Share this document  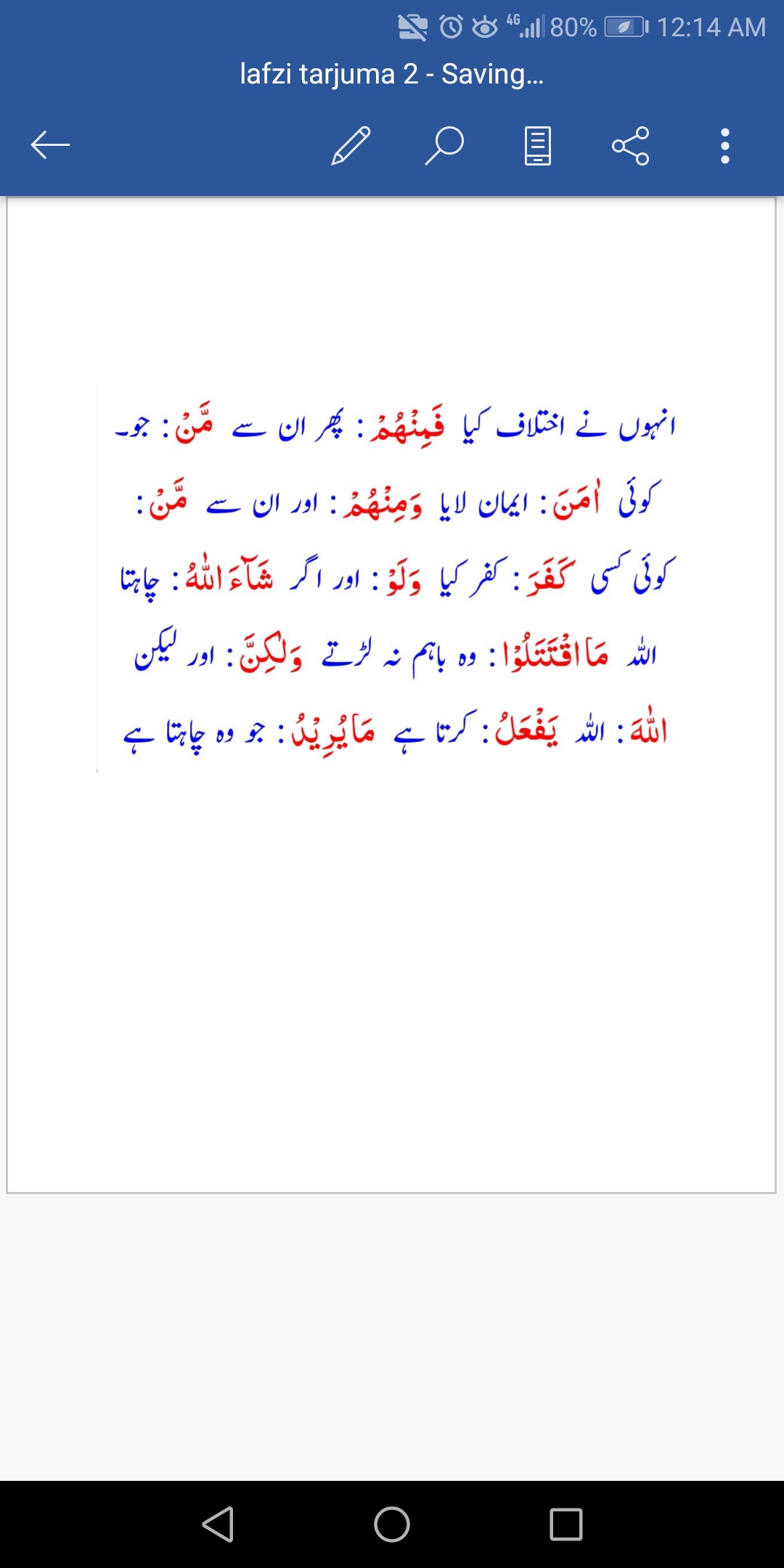point(630,146)
